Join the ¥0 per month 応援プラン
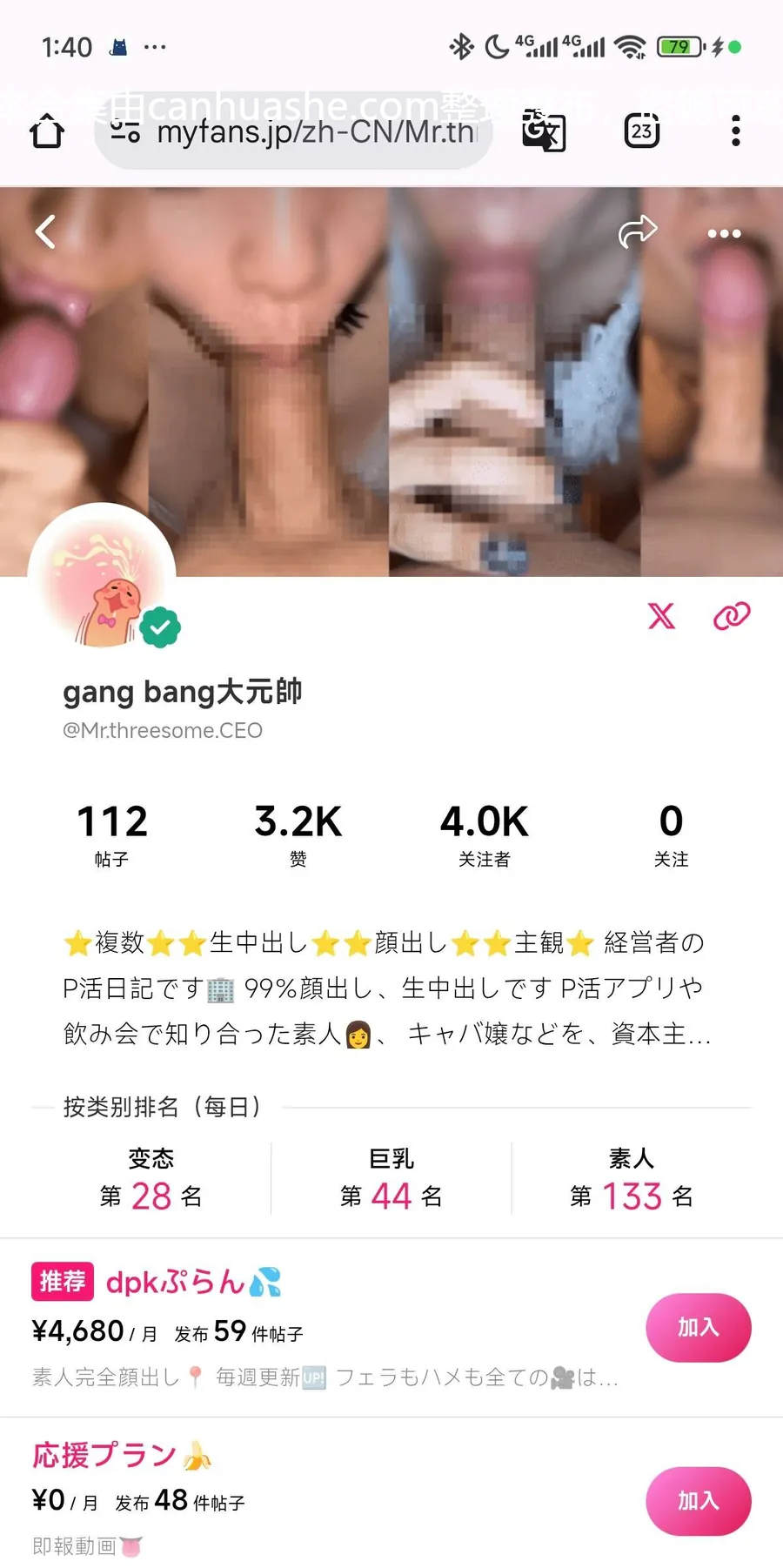Viewport: 783px width, 1568px height. pos(698,1500)
